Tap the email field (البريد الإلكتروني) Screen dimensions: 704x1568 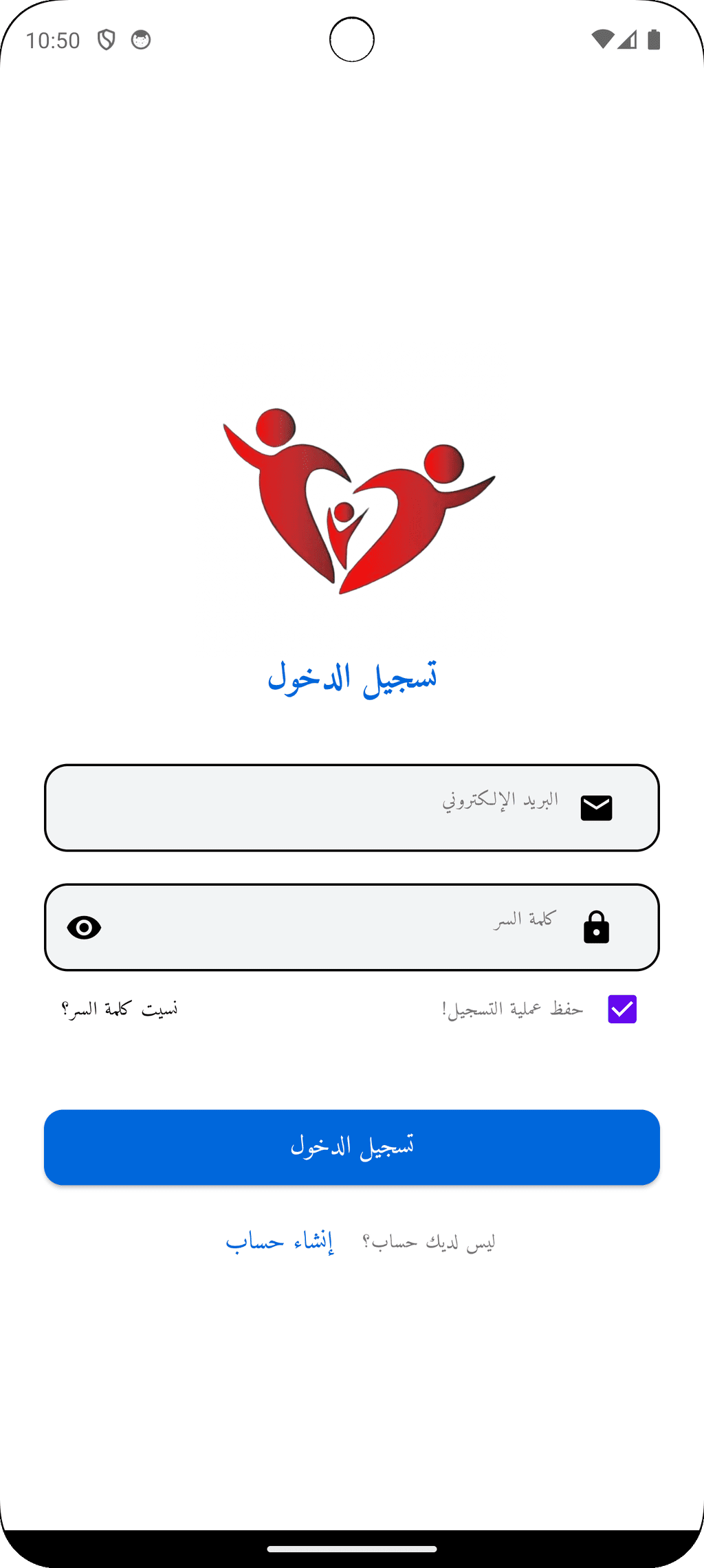click(352, 807)
